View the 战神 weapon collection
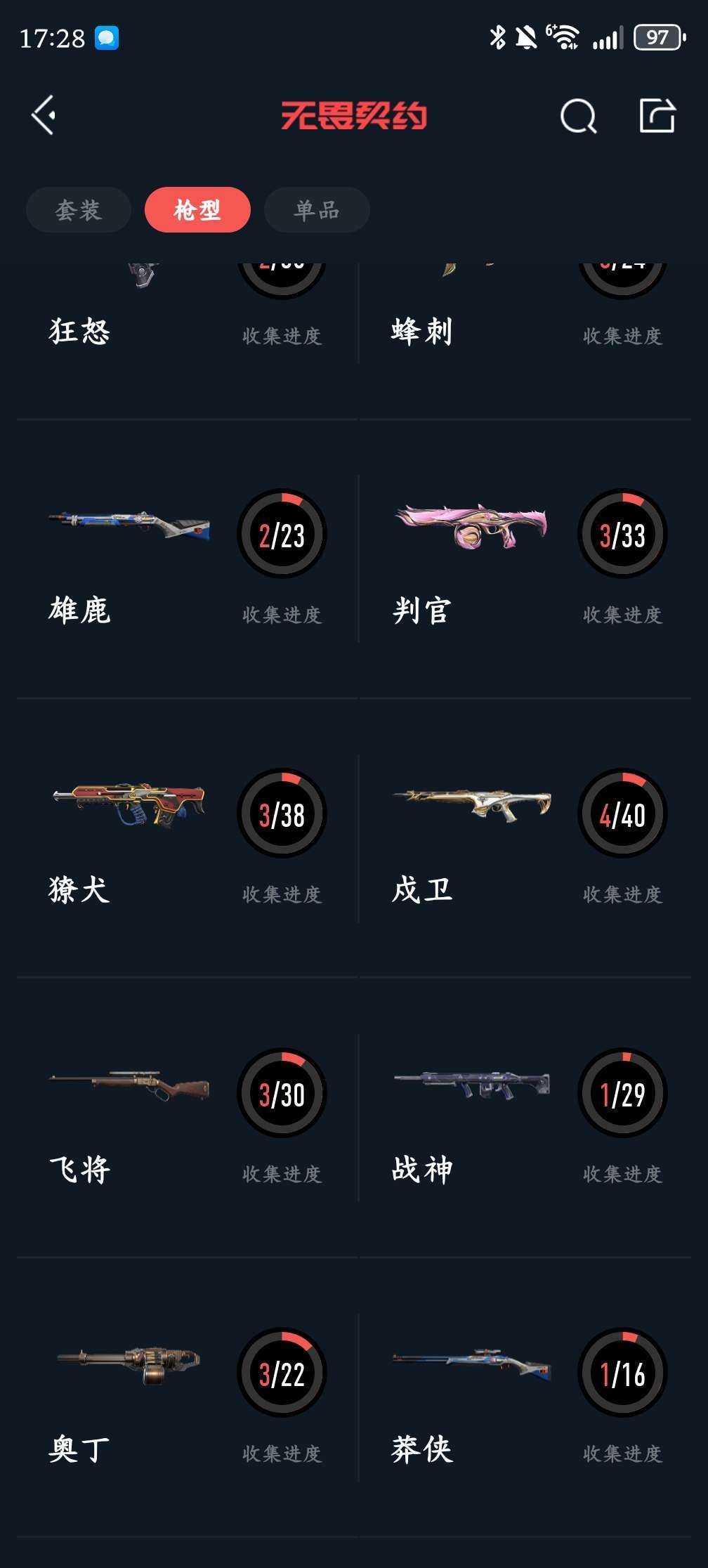Screen dimensions: 708x1568 (525, 1118)
